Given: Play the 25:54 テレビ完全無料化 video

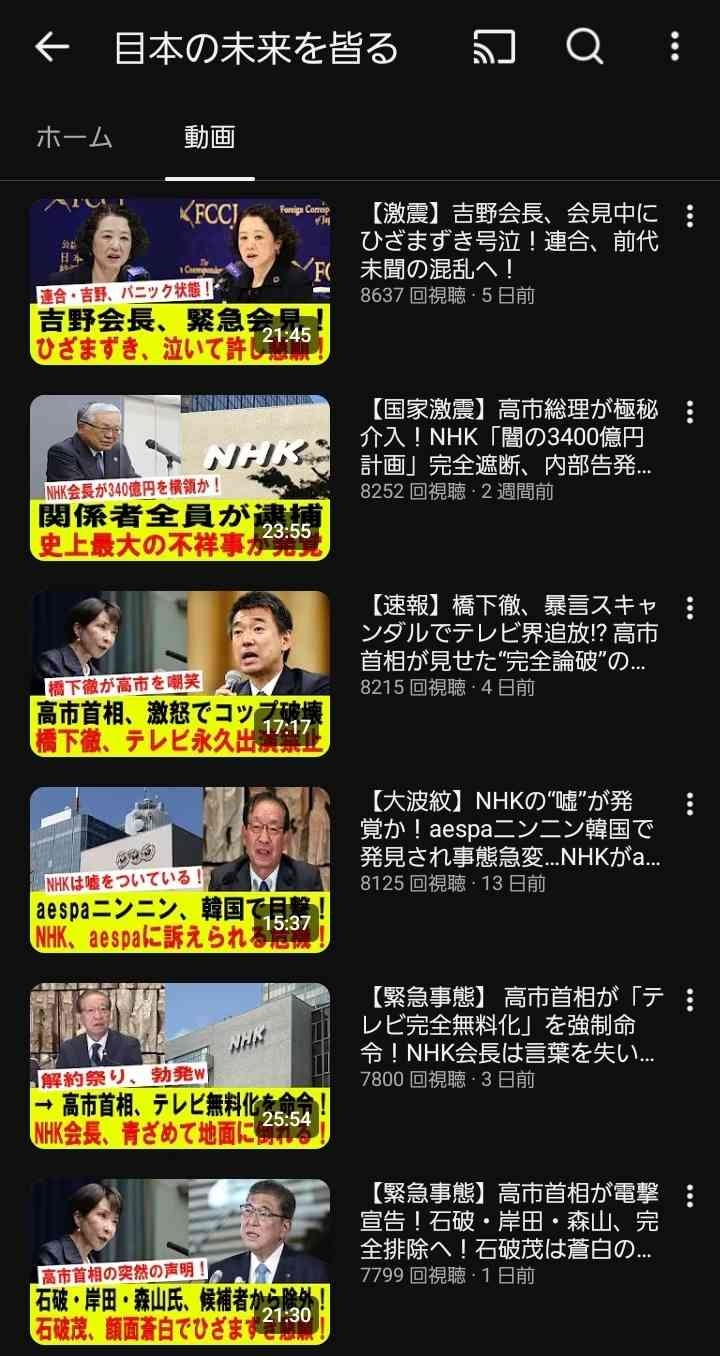Looking at the screenshot, I should click(x=180, y=1065).
